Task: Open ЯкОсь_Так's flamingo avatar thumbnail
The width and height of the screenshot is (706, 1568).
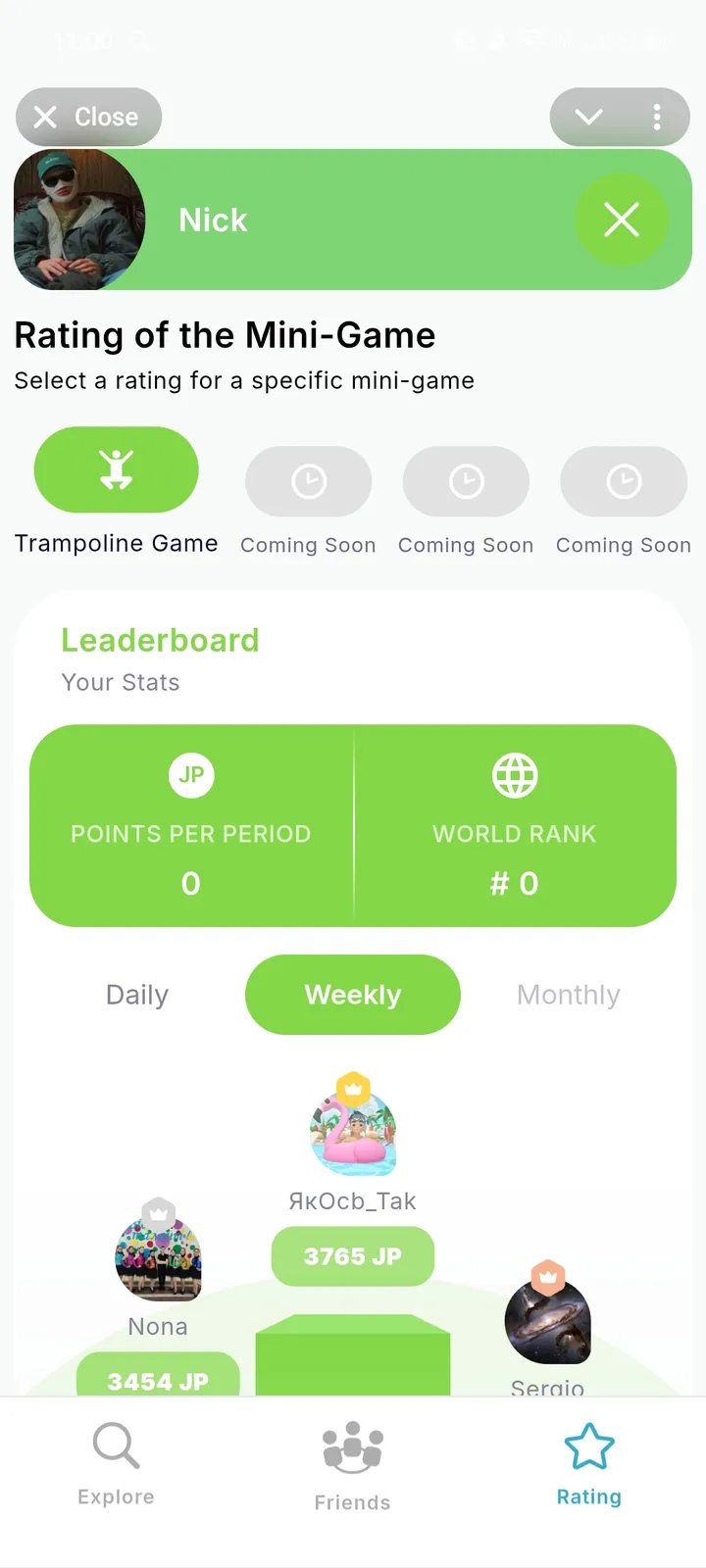Action: click(354, 1125)
